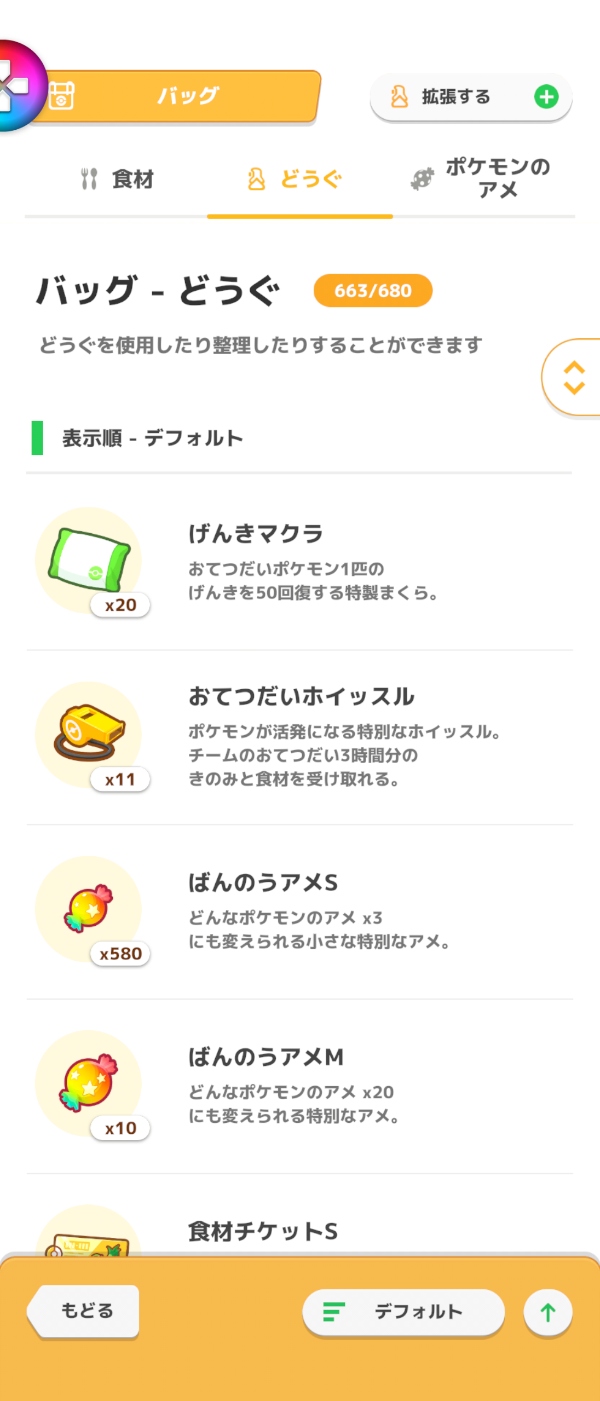Tap the 拡張する expand bag button

click(470, 97)
